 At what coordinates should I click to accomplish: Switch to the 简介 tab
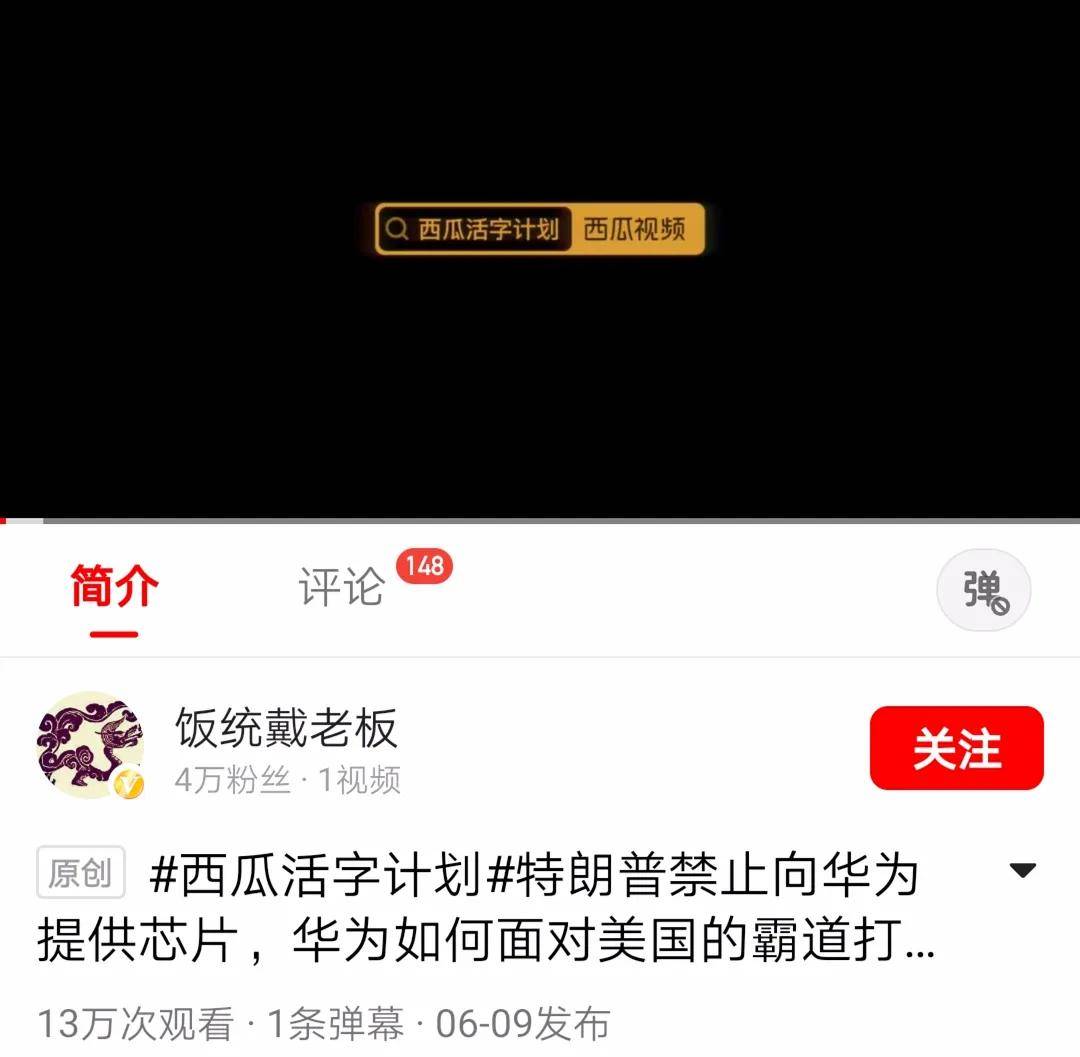pos(114,587)
